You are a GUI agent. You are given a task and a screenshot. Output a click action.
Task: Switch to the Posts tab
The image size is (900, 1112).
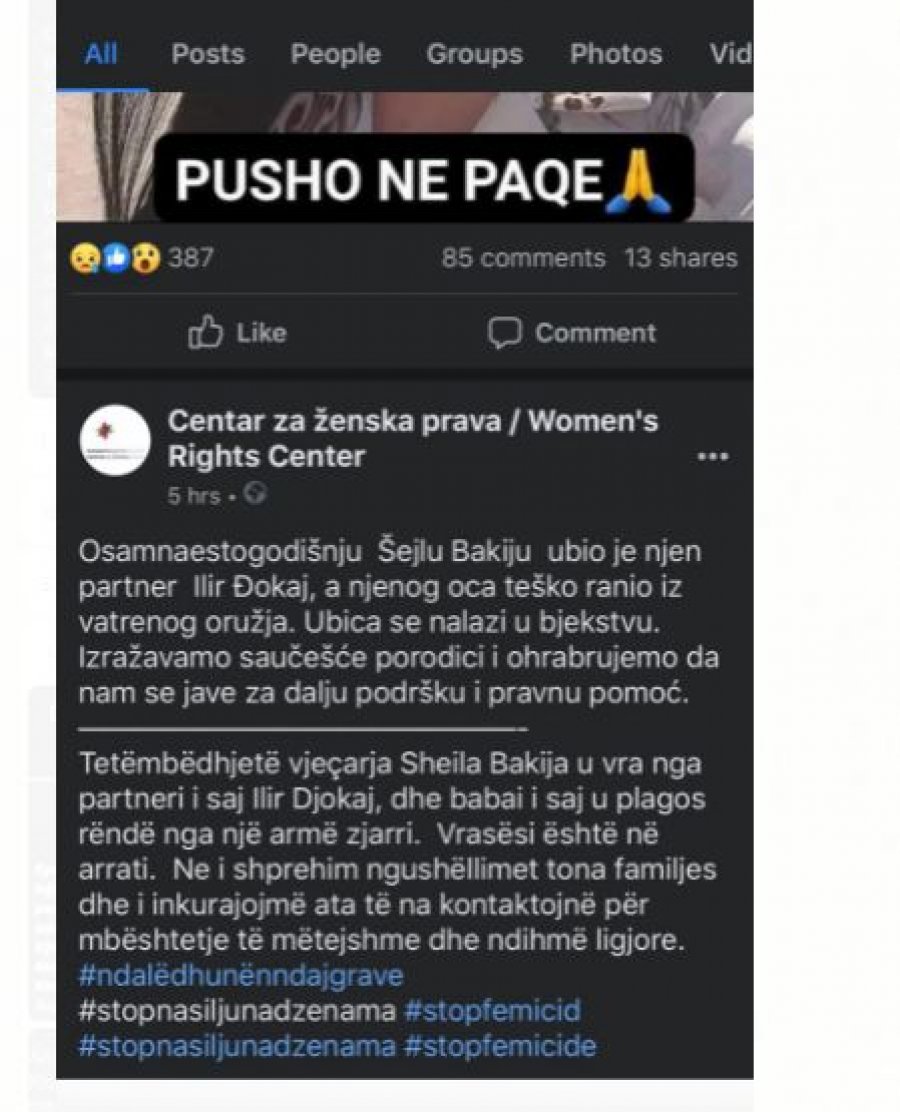[207, 54]
